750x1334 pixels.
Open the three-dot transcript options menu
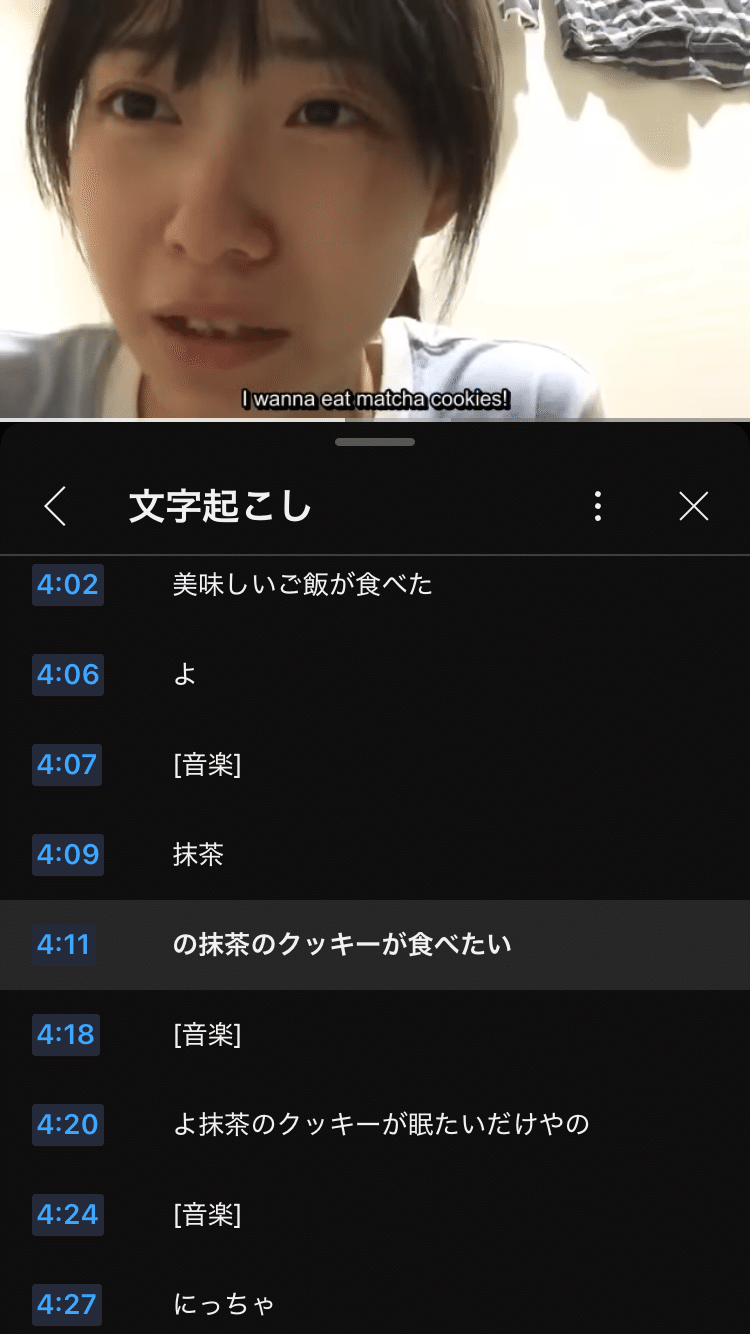click(x=597, y=506)
